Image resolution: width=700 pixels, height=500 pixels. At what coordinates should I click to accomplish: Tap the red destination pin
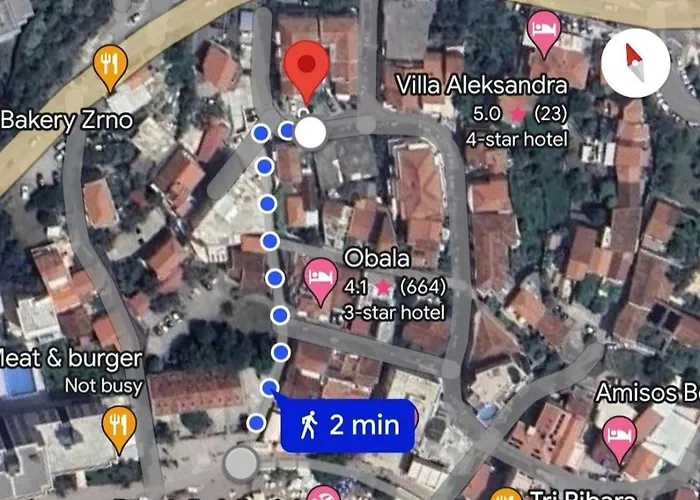point(307,69)
